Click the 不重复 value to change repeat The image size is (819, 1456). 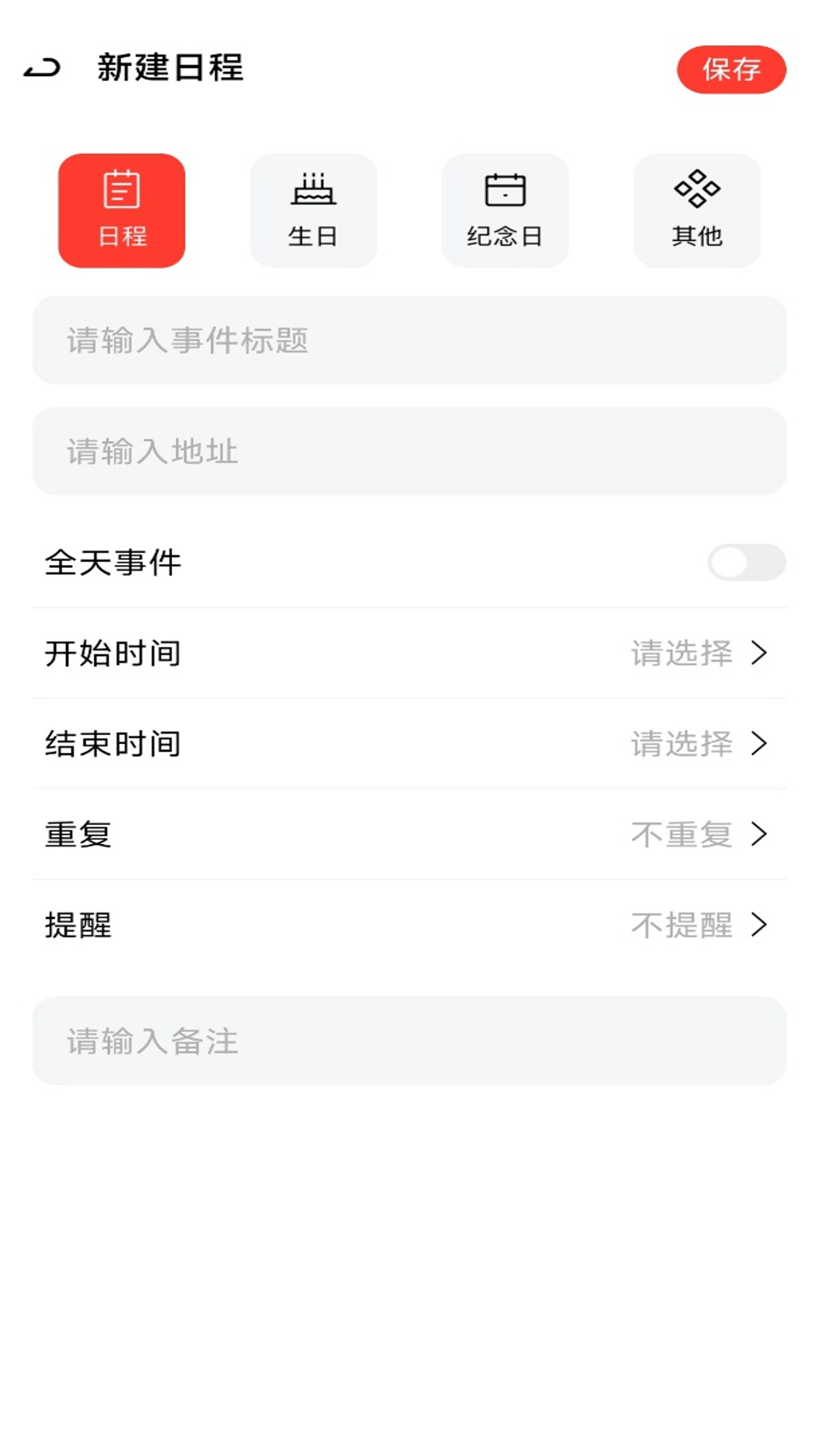(x=682, y=834)
